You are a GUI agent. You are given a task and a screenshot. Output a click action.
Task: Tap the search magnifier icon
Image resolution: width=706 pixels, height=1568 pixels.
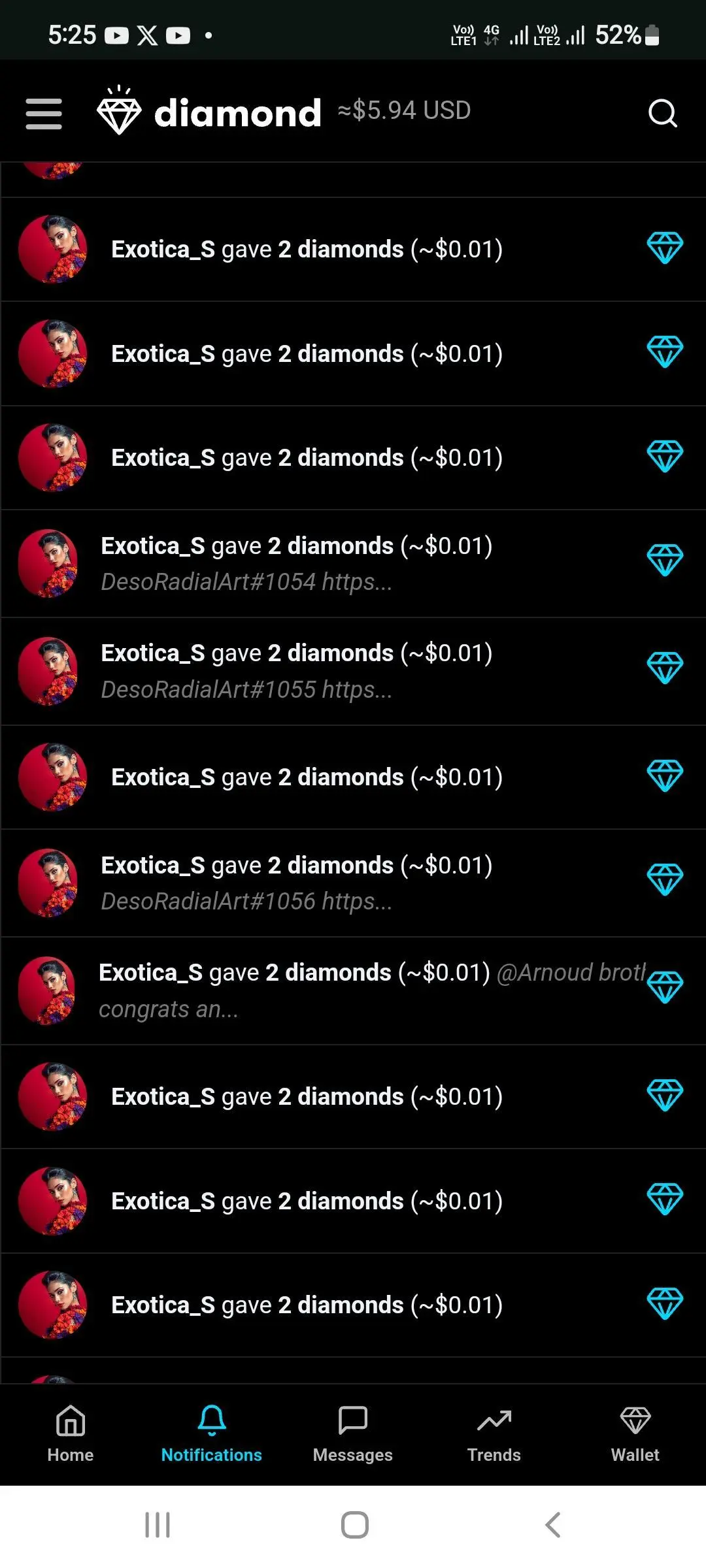(x=663, y=112)
